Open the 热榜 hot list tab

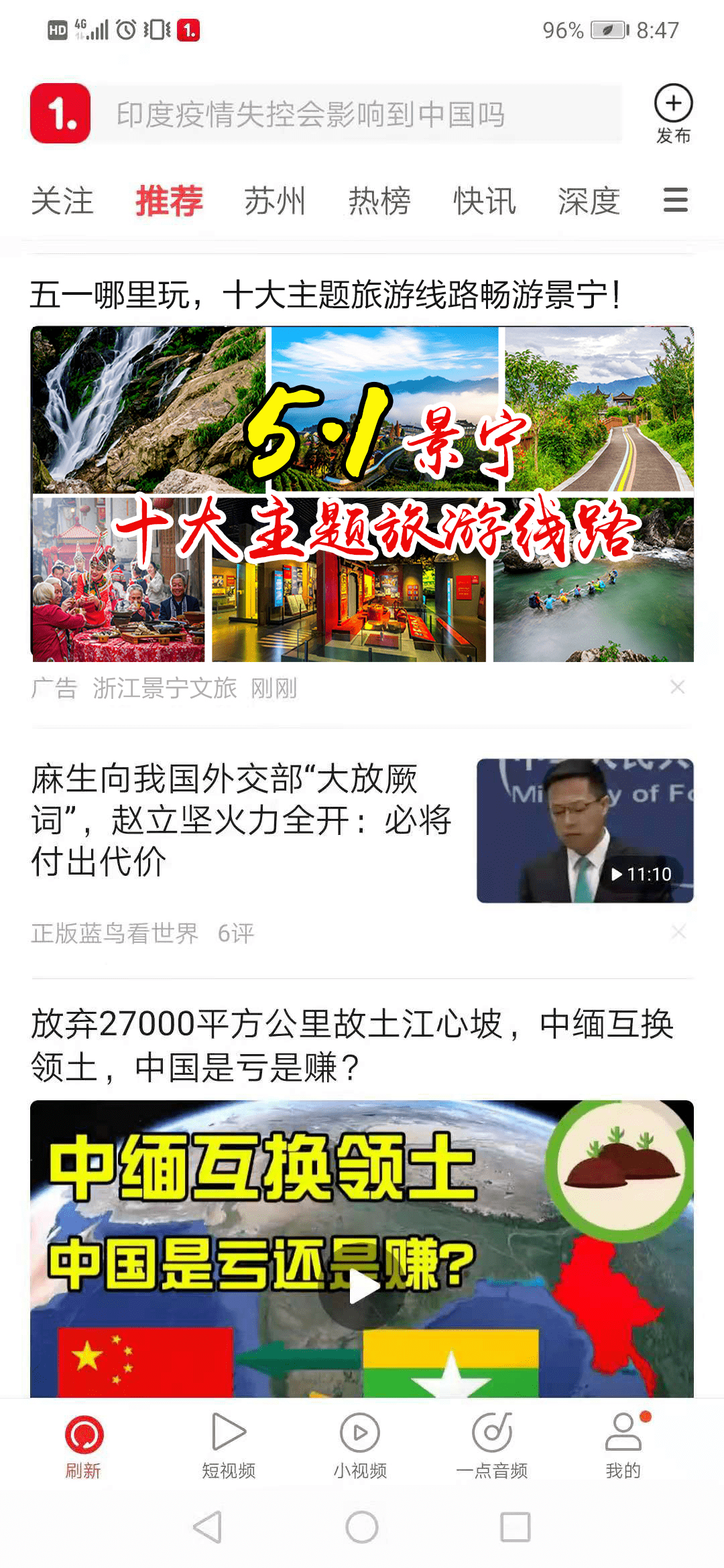click(x=379, y=201)
